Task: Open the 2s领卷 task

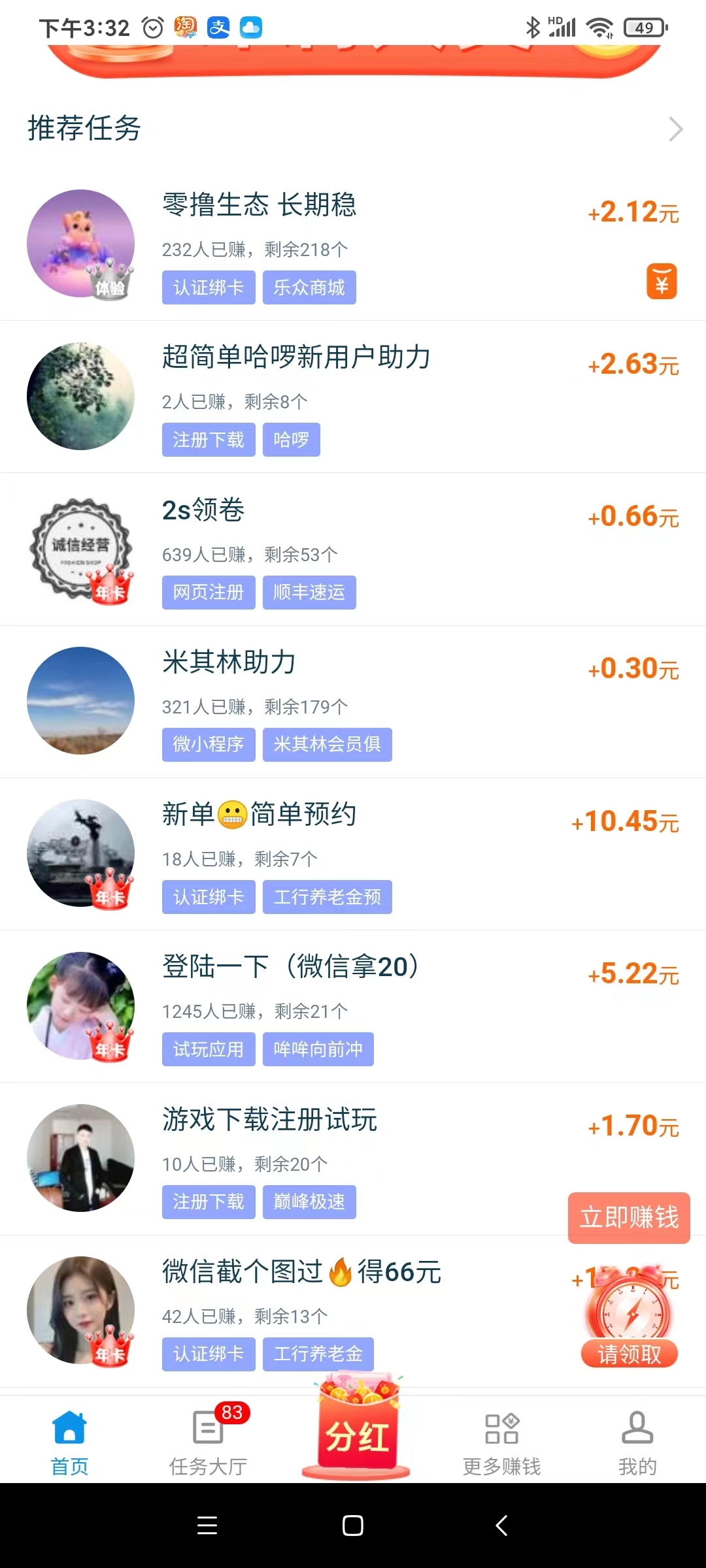Action: click(x=203, y=510)
